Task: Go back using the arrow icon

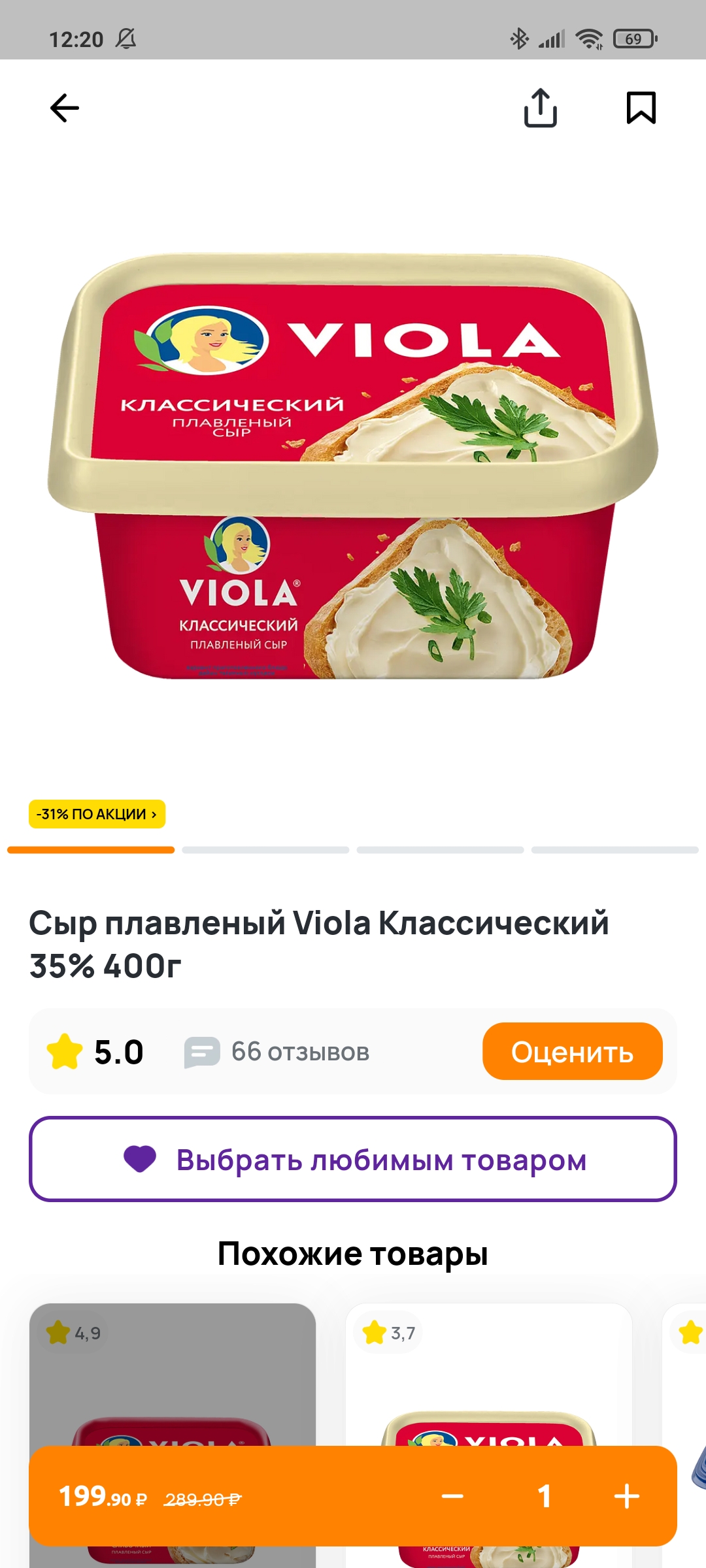Action: pyautogui.click(x=65, y=108)
